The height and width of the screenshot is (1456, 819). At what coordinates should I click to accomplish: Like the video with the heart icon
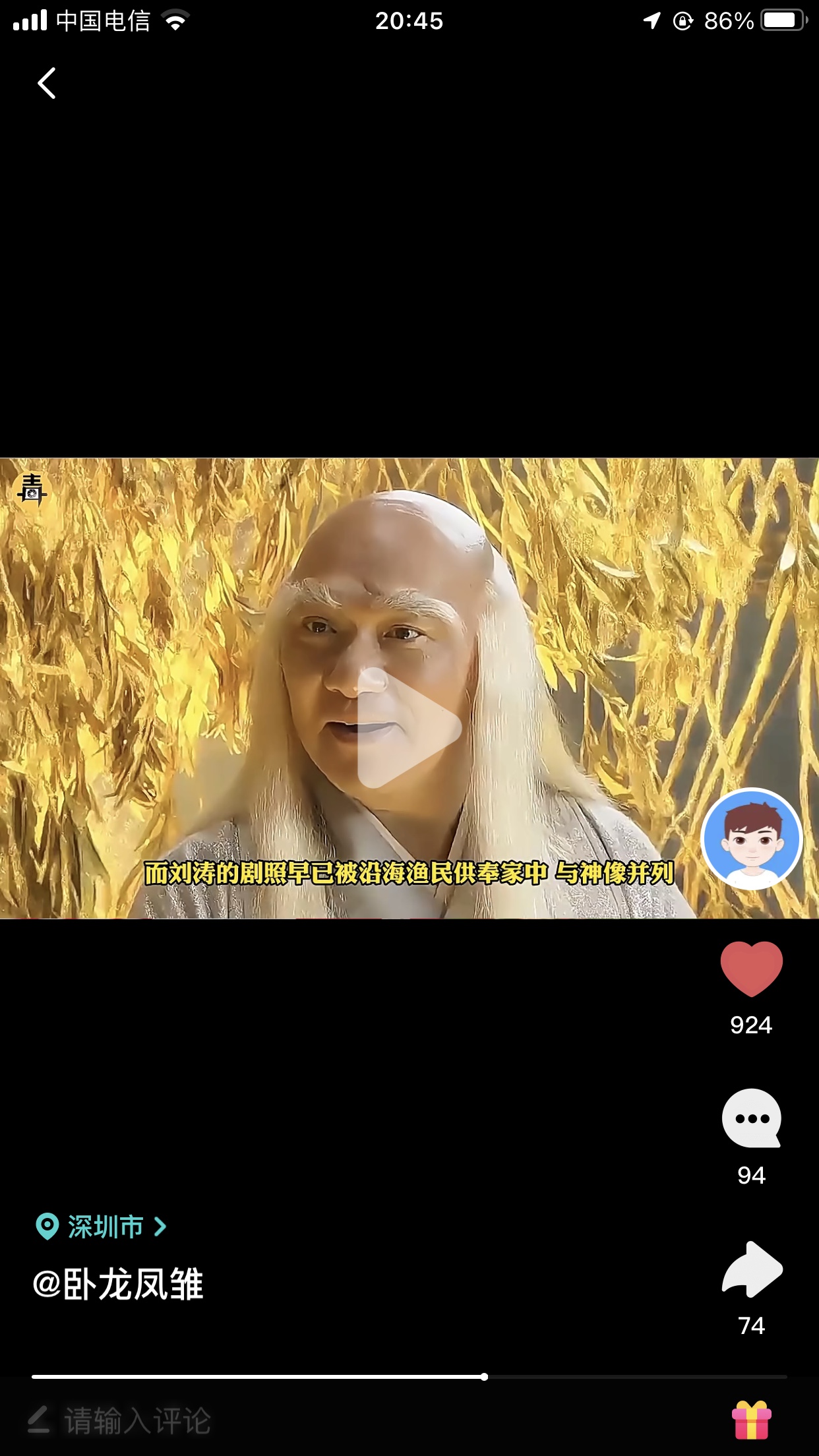tap(751, 968)
